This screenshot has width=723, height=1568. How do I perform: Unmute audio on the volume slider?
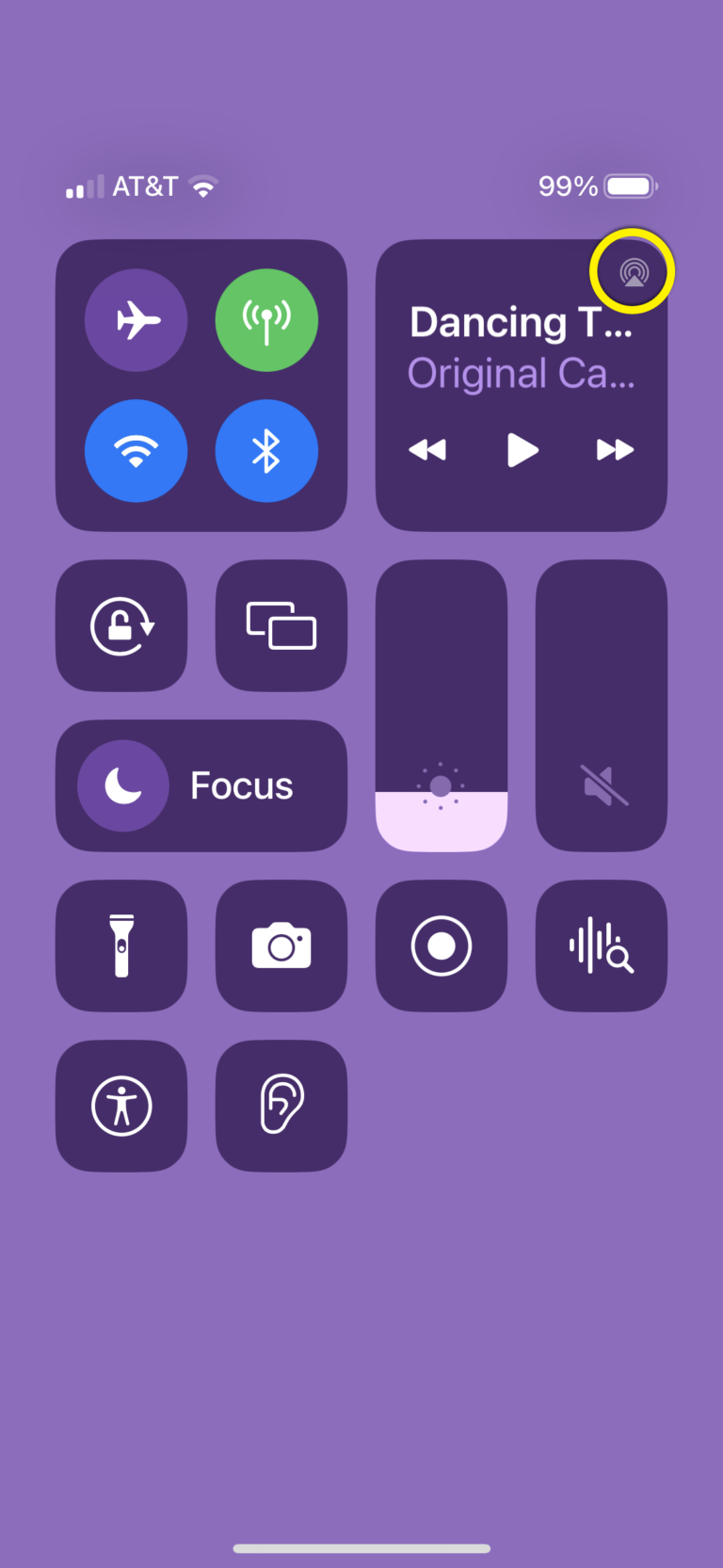pos(601,784)
